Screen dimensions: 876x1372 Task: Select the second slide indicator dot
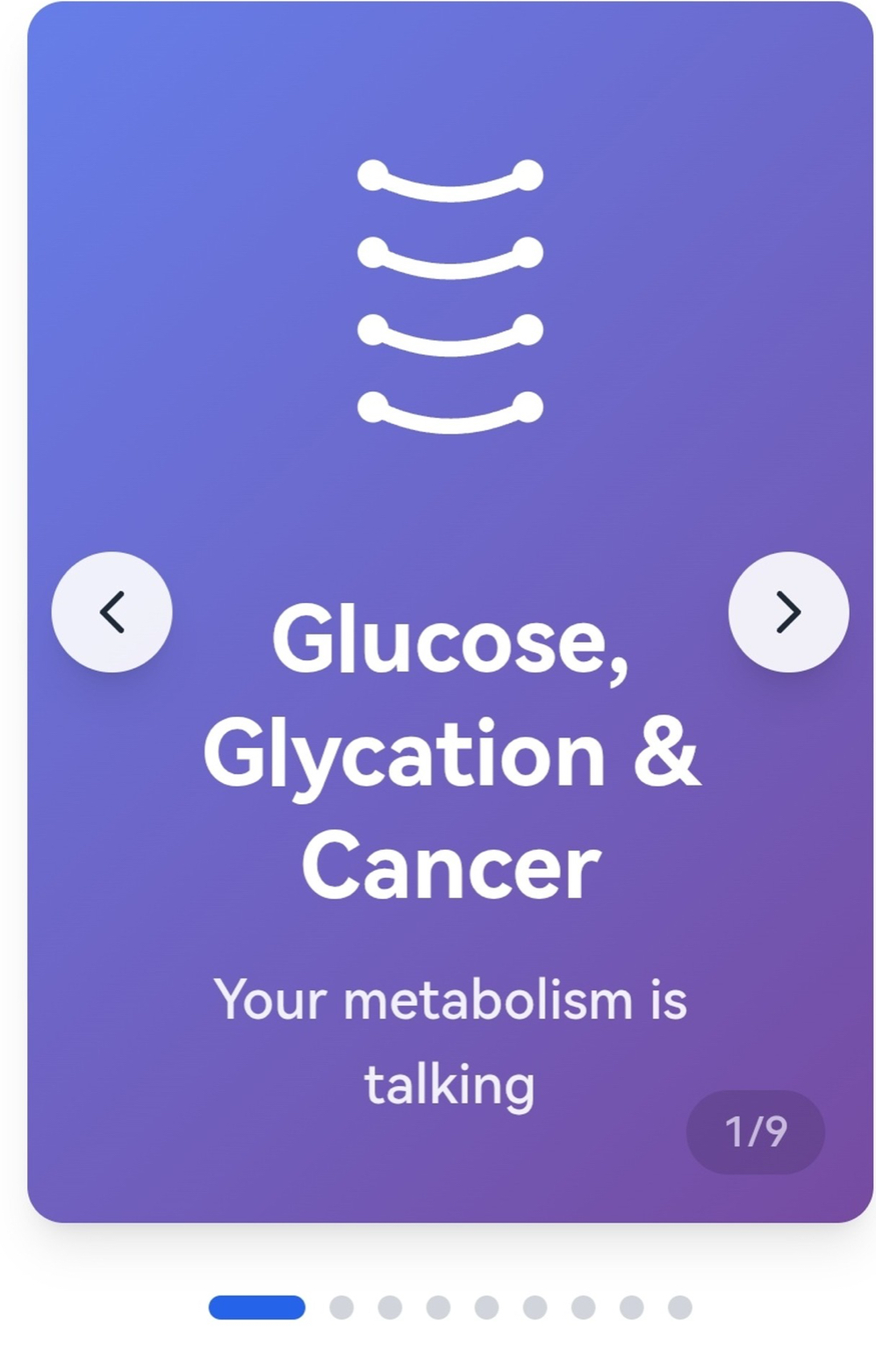click(x=344, y=1308)
